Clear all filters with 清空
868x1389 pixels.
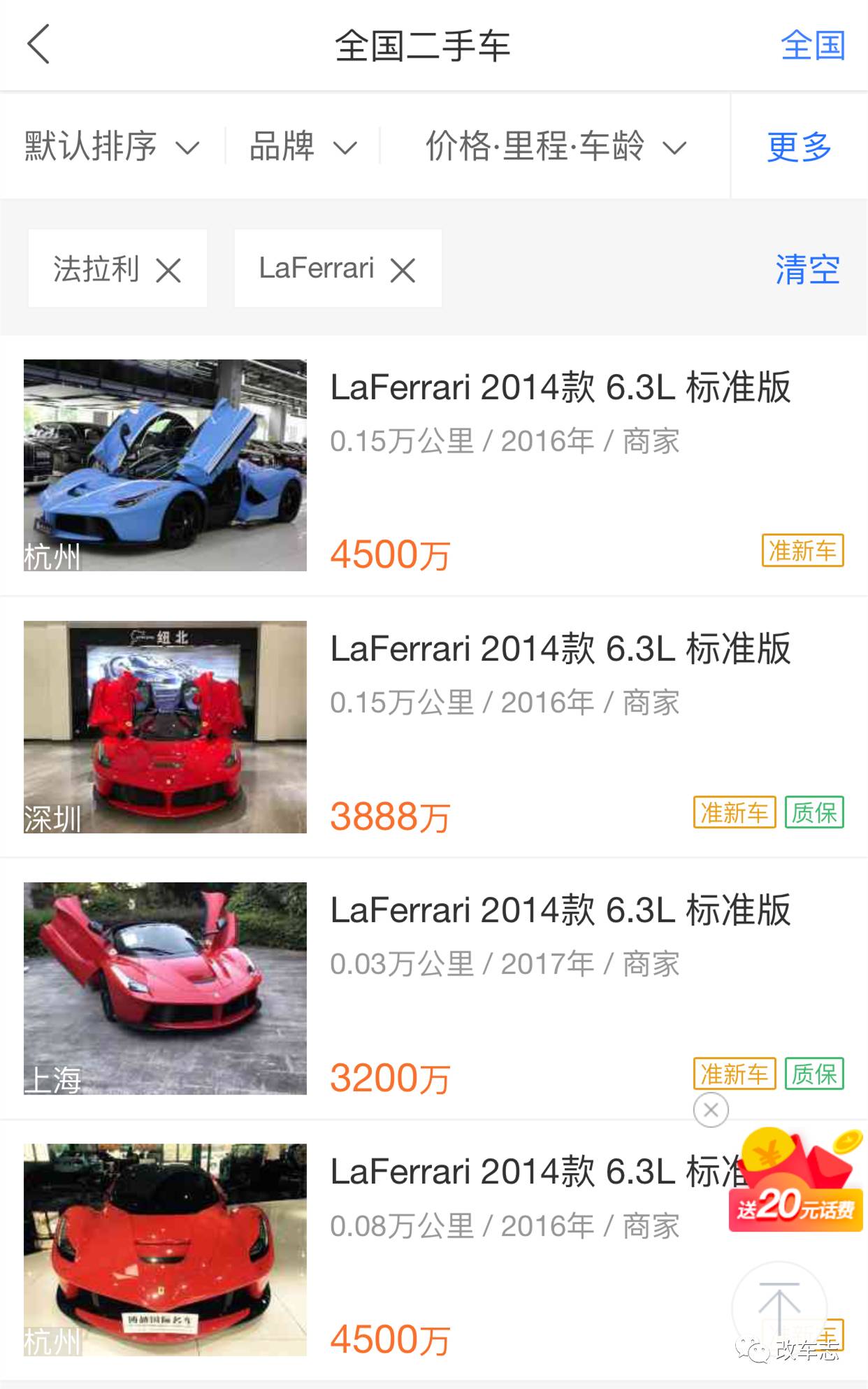tap(807, 269)
